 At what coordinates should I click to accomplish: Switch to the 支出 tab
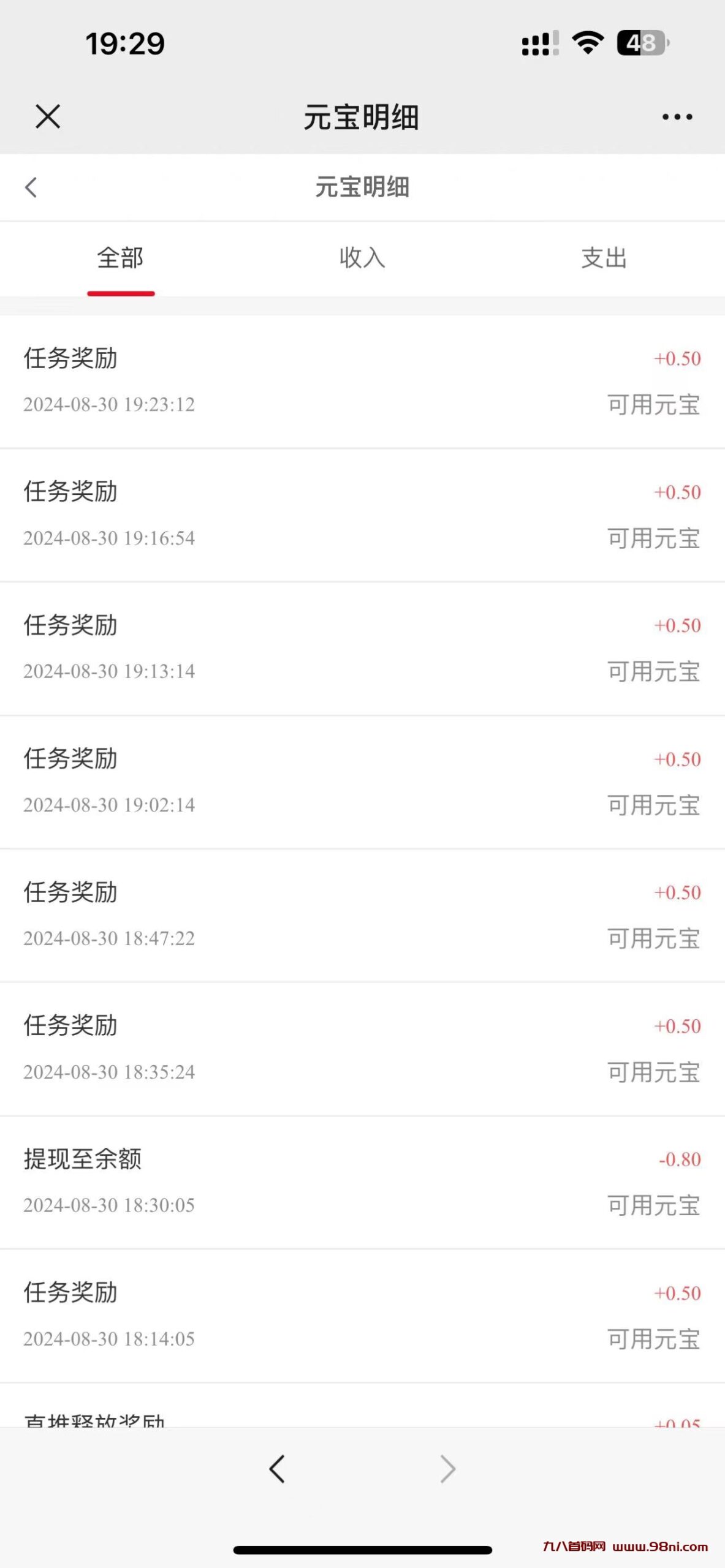pyautogui.click(x=604, y=258)
